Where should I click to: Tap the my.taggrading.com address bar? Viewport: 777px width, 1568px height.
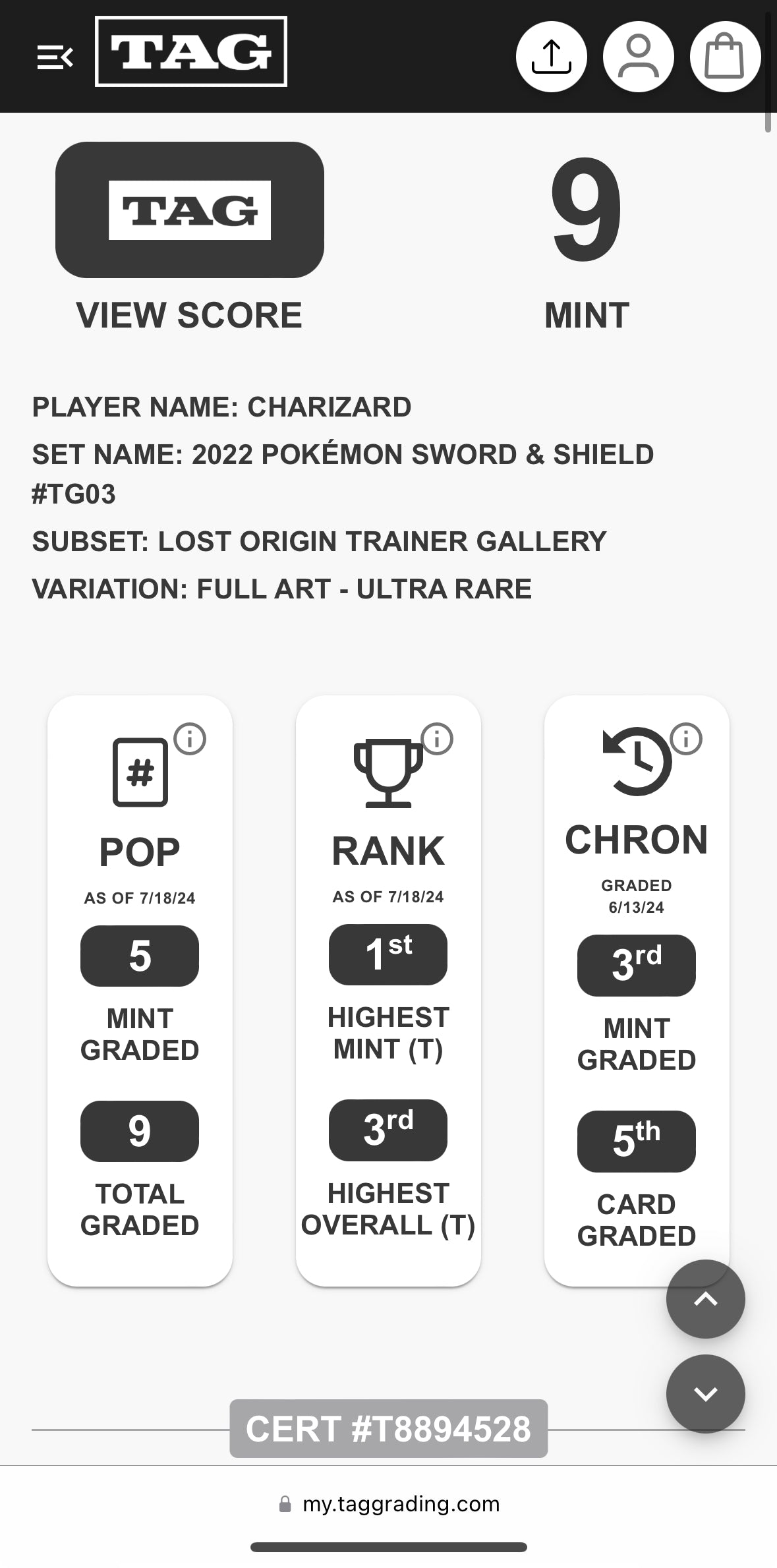tap(389, 1504)
